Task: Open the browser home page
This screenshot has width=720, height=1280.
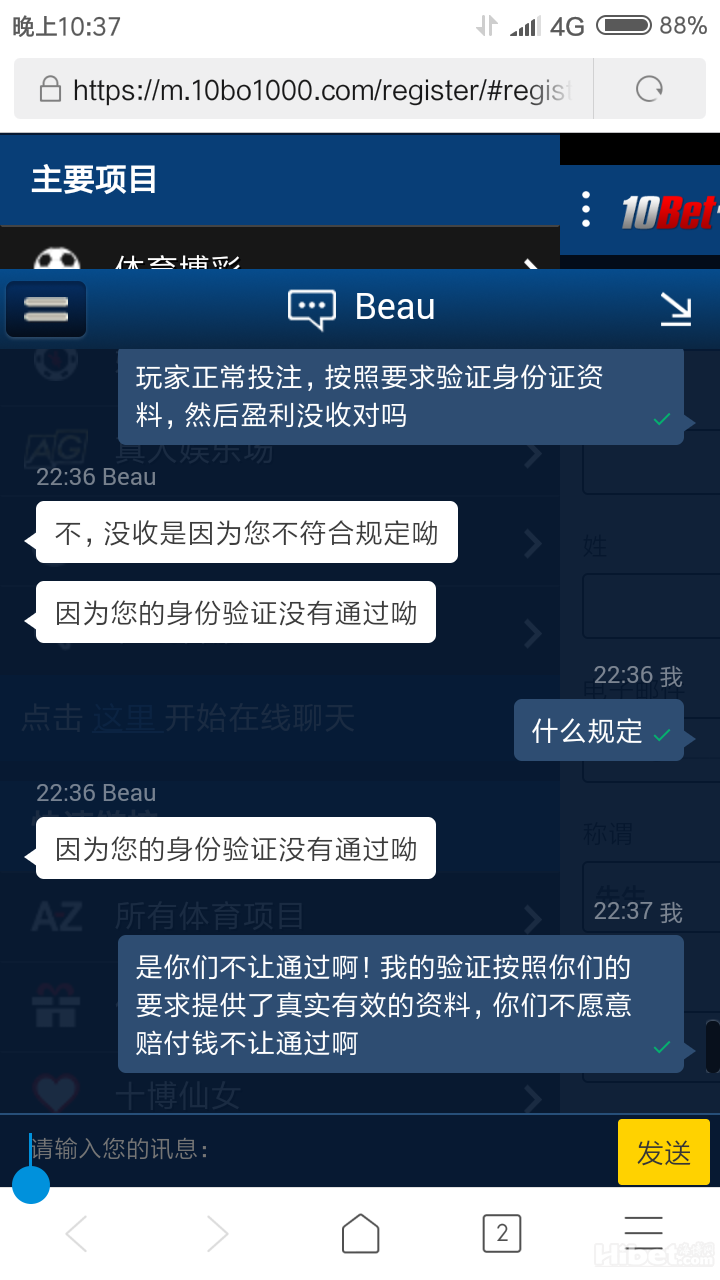Action: (360, 1234)
